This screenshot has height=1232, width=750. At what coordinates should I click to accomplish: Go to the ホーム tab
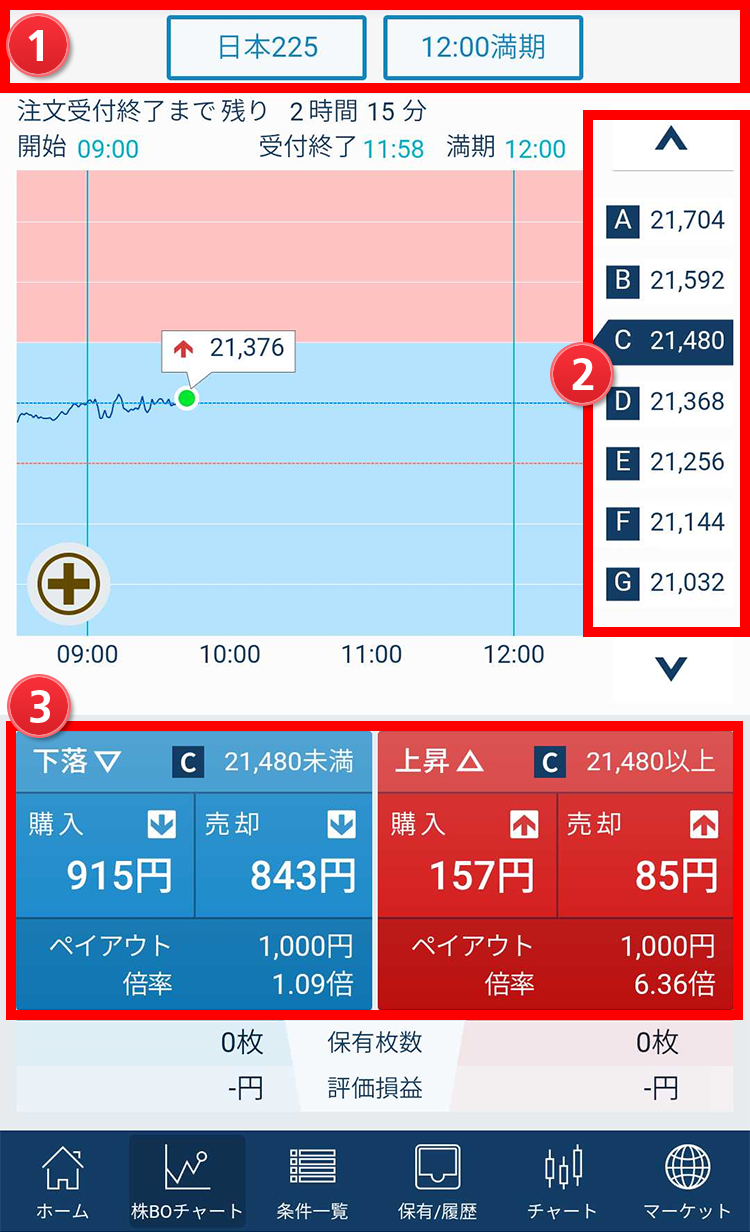coord(62,1182)
